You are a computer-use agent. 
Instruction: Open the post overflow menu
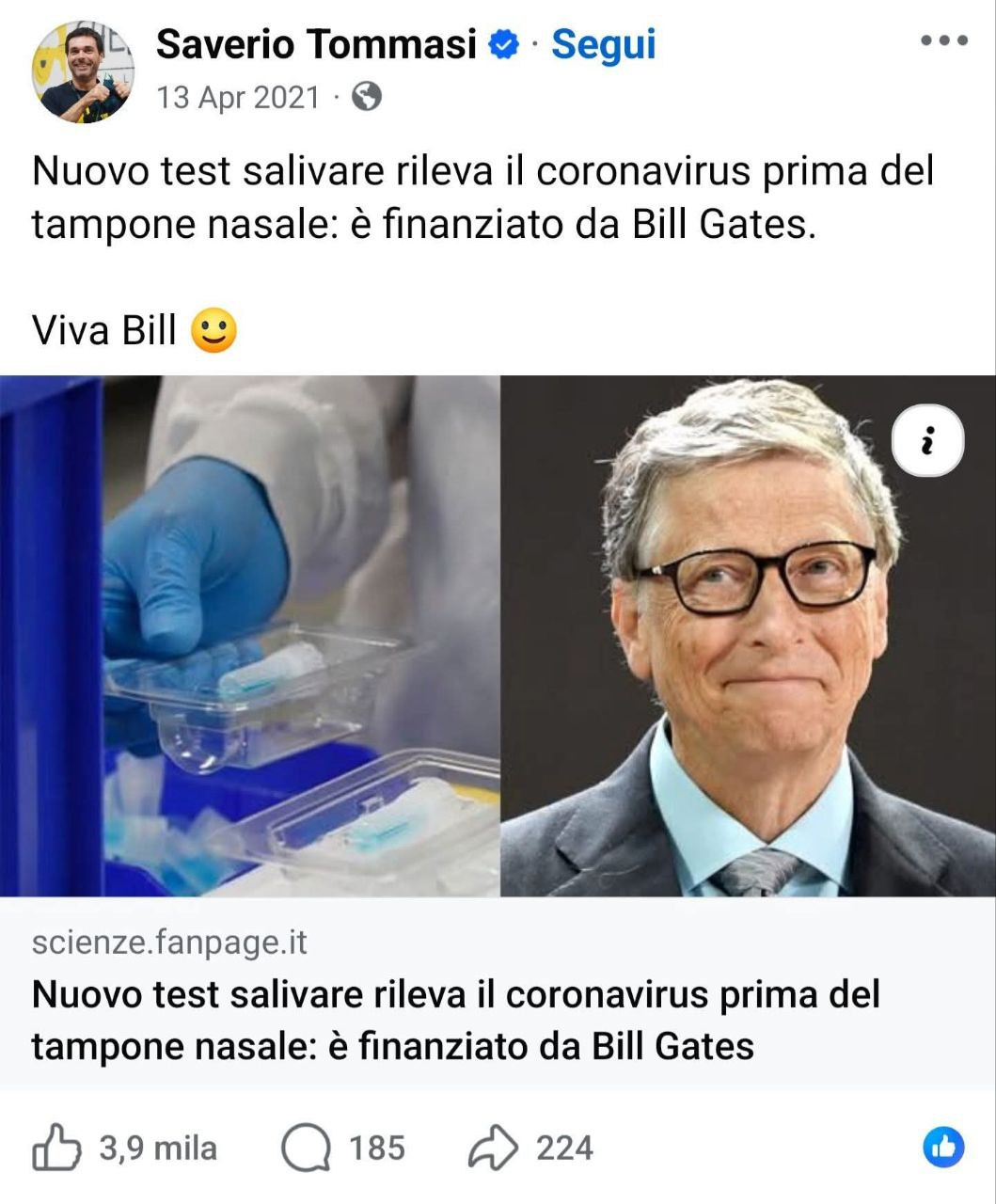[943, 41]
